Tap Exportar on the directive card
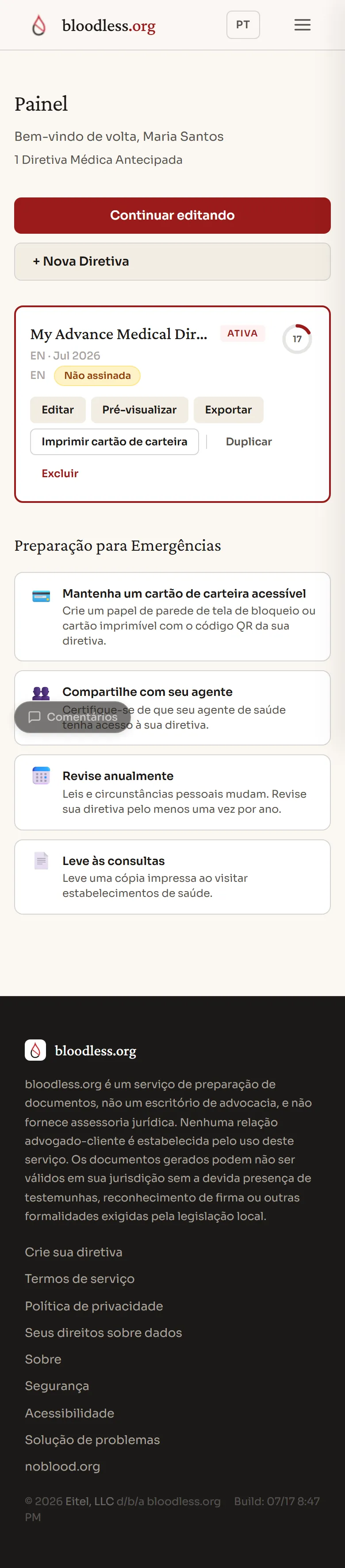 point(228,410)
